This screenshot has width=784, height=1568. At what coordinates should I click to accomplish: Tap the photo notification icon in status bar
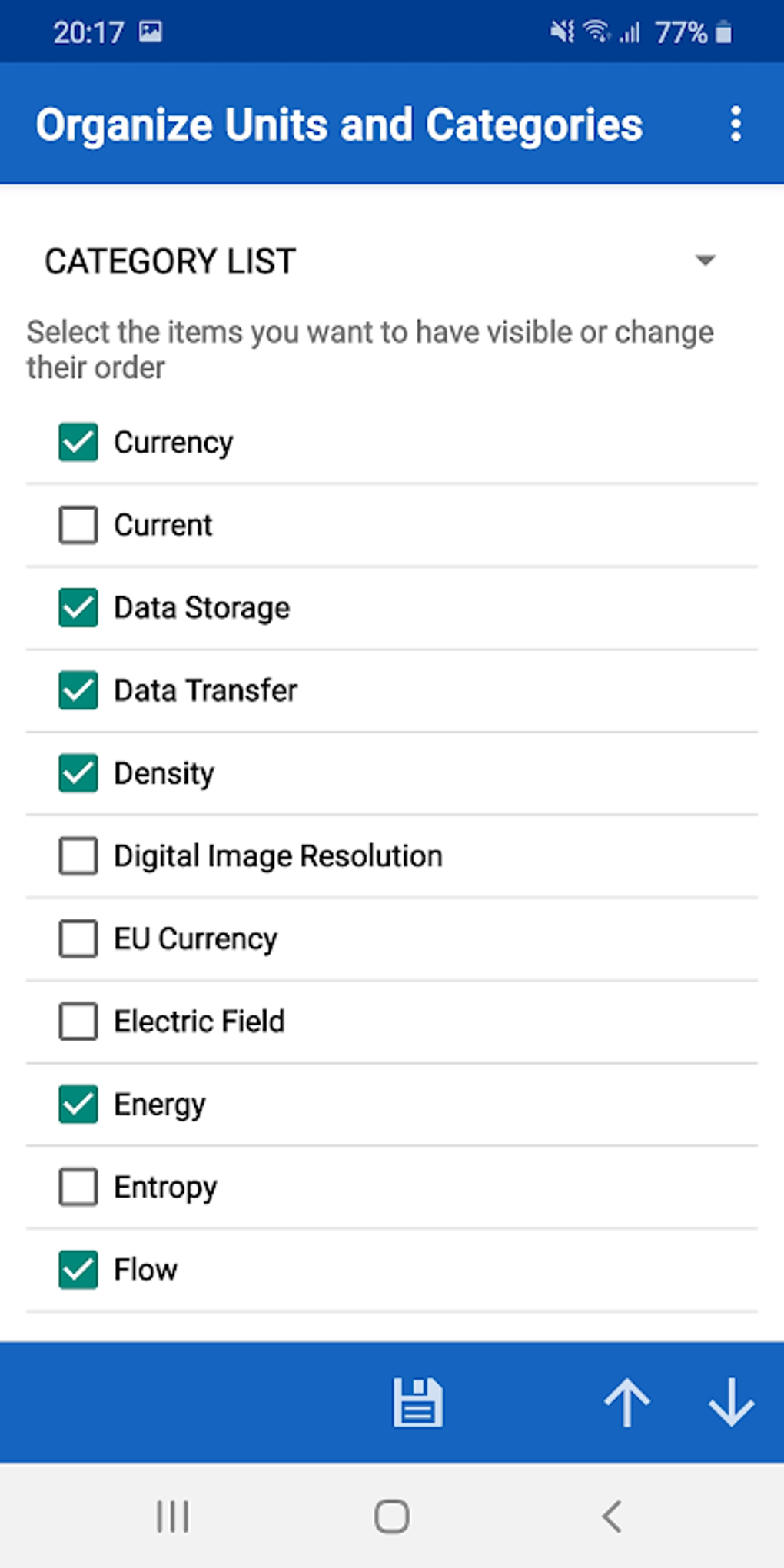click(151, 32)
